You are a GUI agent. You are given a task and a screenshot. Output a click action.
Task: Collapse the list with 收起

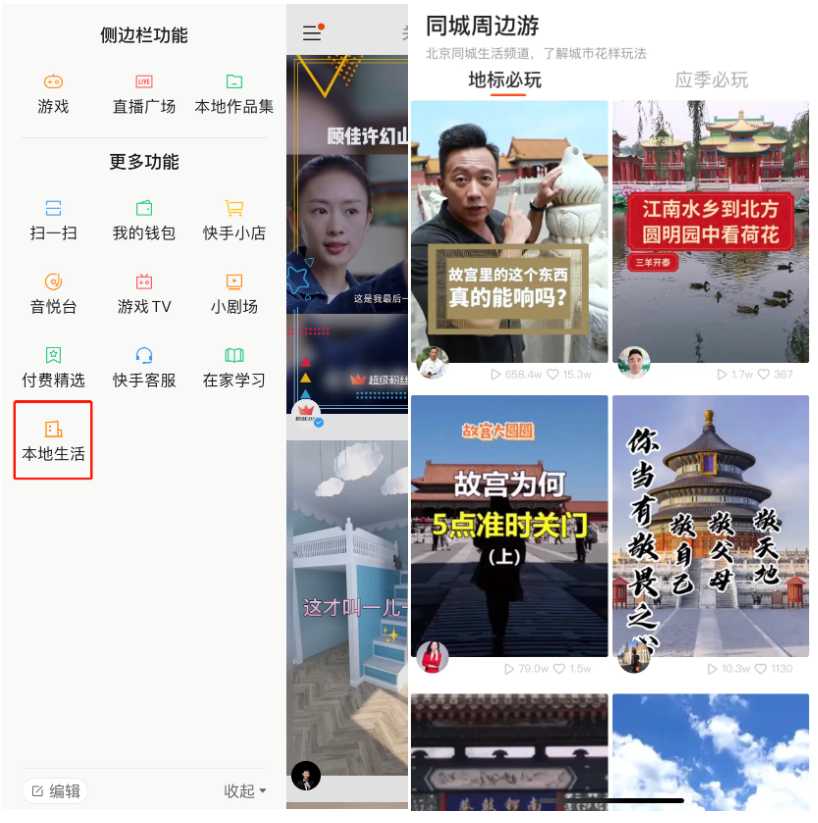pyautogui.click(x=244, y=791)
